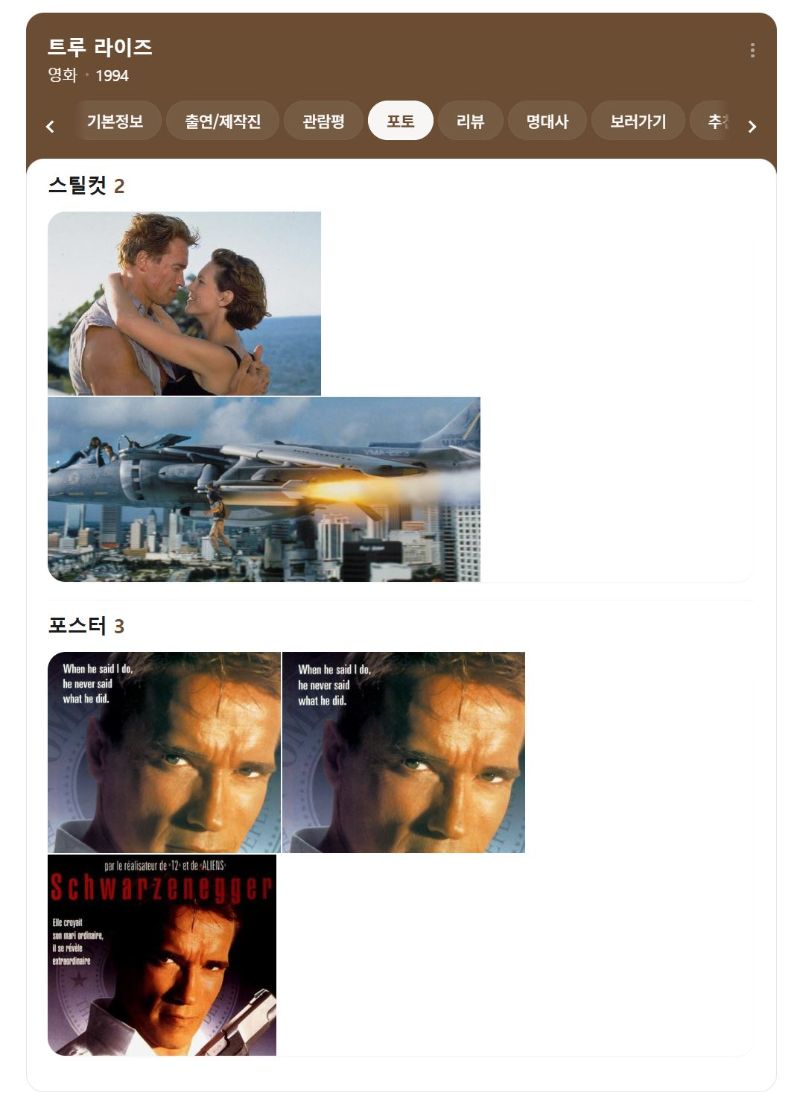Open the fighter jet still cut

[264, 489]
